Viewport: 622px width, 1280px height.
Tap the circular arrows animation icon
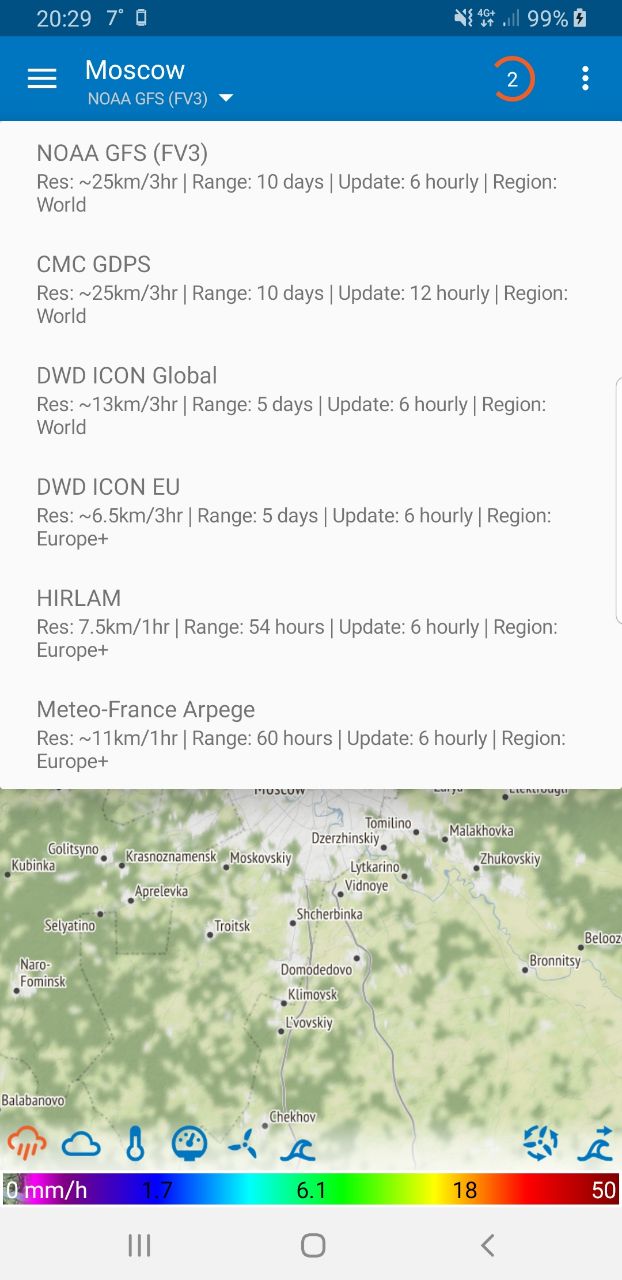pos(541,1143)
